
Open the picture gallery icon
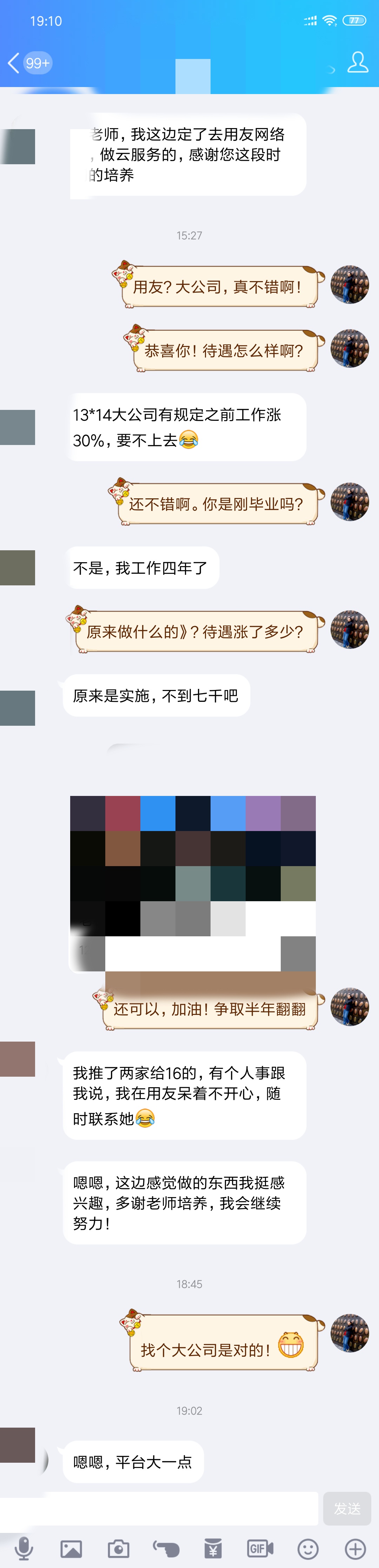71,1548
